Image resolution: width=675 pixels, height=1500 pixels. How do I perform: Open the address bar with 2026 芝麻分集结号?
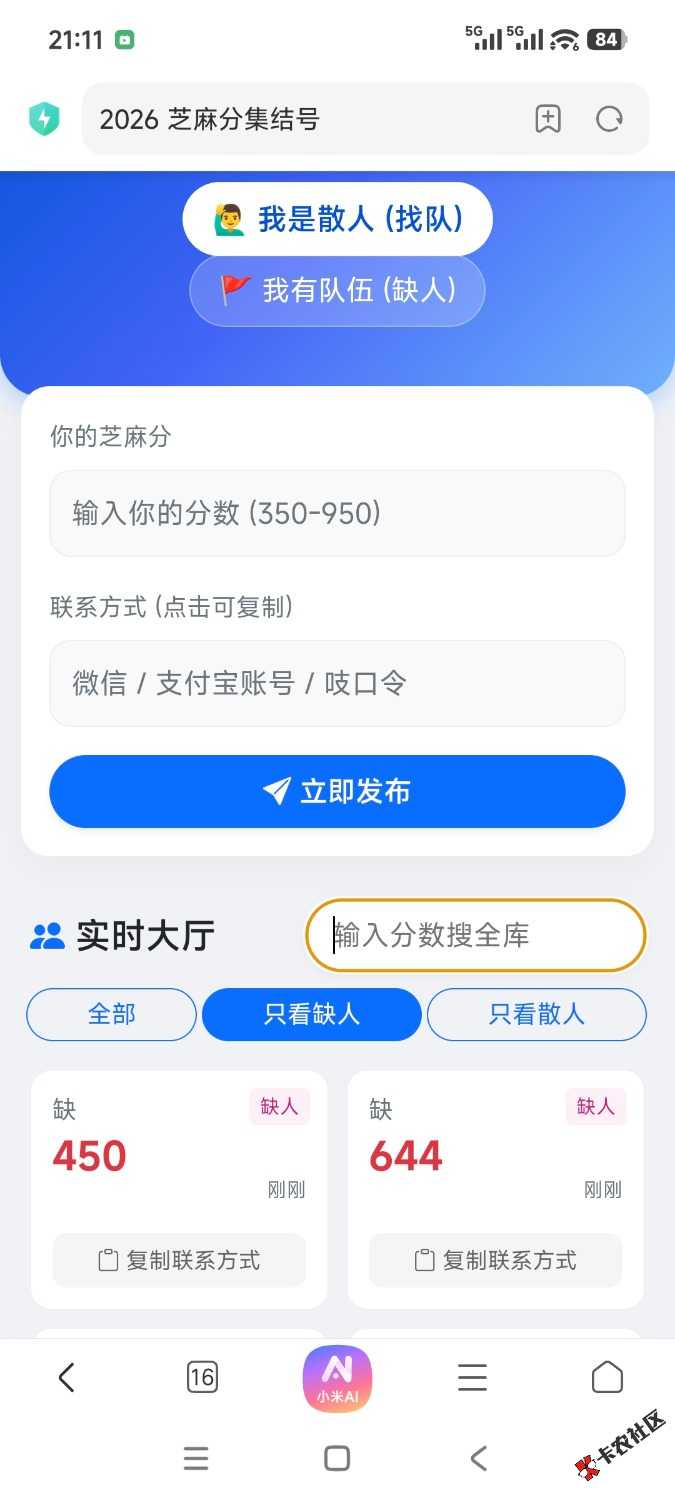point(300,119)
